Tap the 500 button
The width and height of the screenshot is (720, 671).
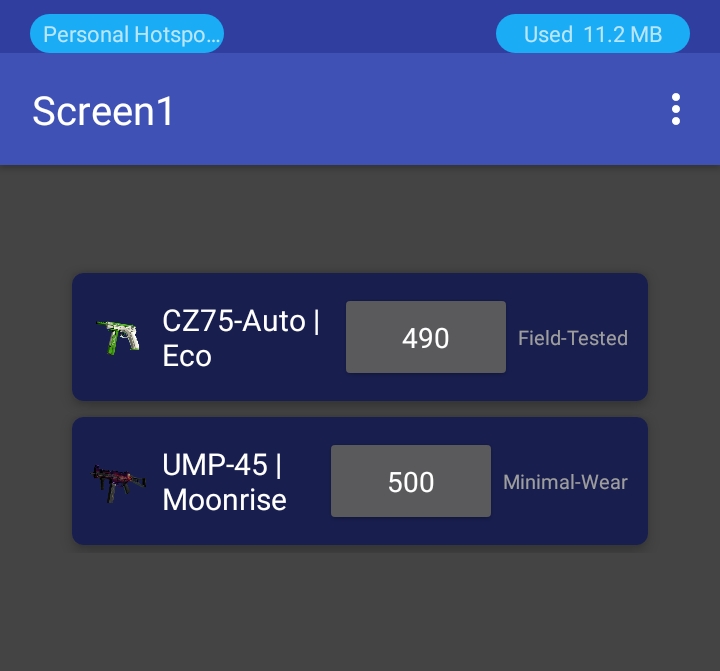coord(410,482)
